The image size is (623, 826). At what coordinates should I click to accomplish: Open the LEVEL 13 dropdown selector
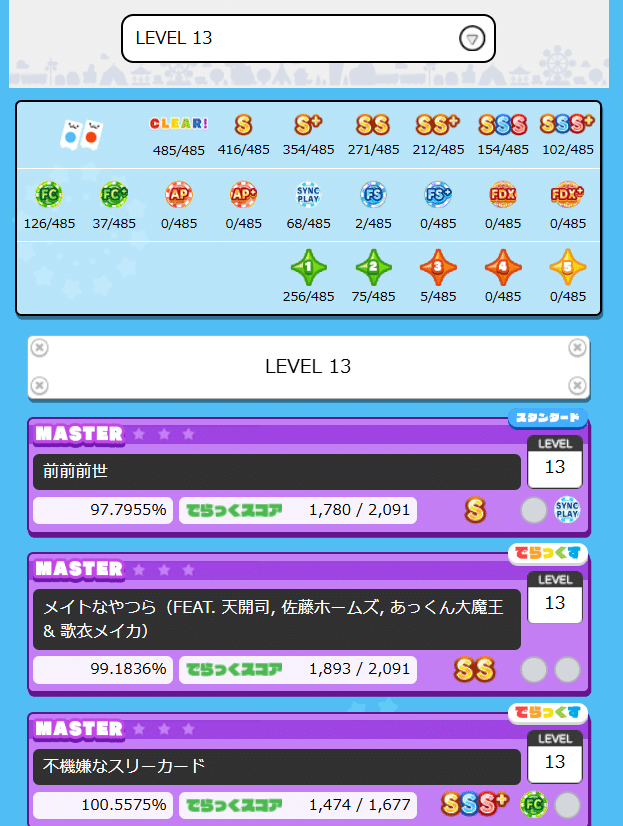tap(308, 38)
